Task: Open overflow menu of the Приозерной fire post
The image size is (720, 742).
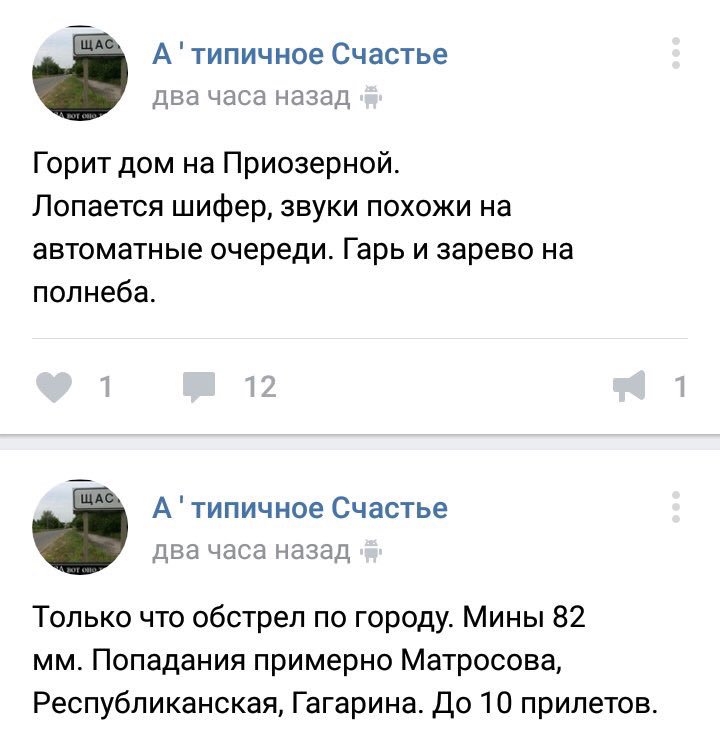Action: click(x=676, y=54)
